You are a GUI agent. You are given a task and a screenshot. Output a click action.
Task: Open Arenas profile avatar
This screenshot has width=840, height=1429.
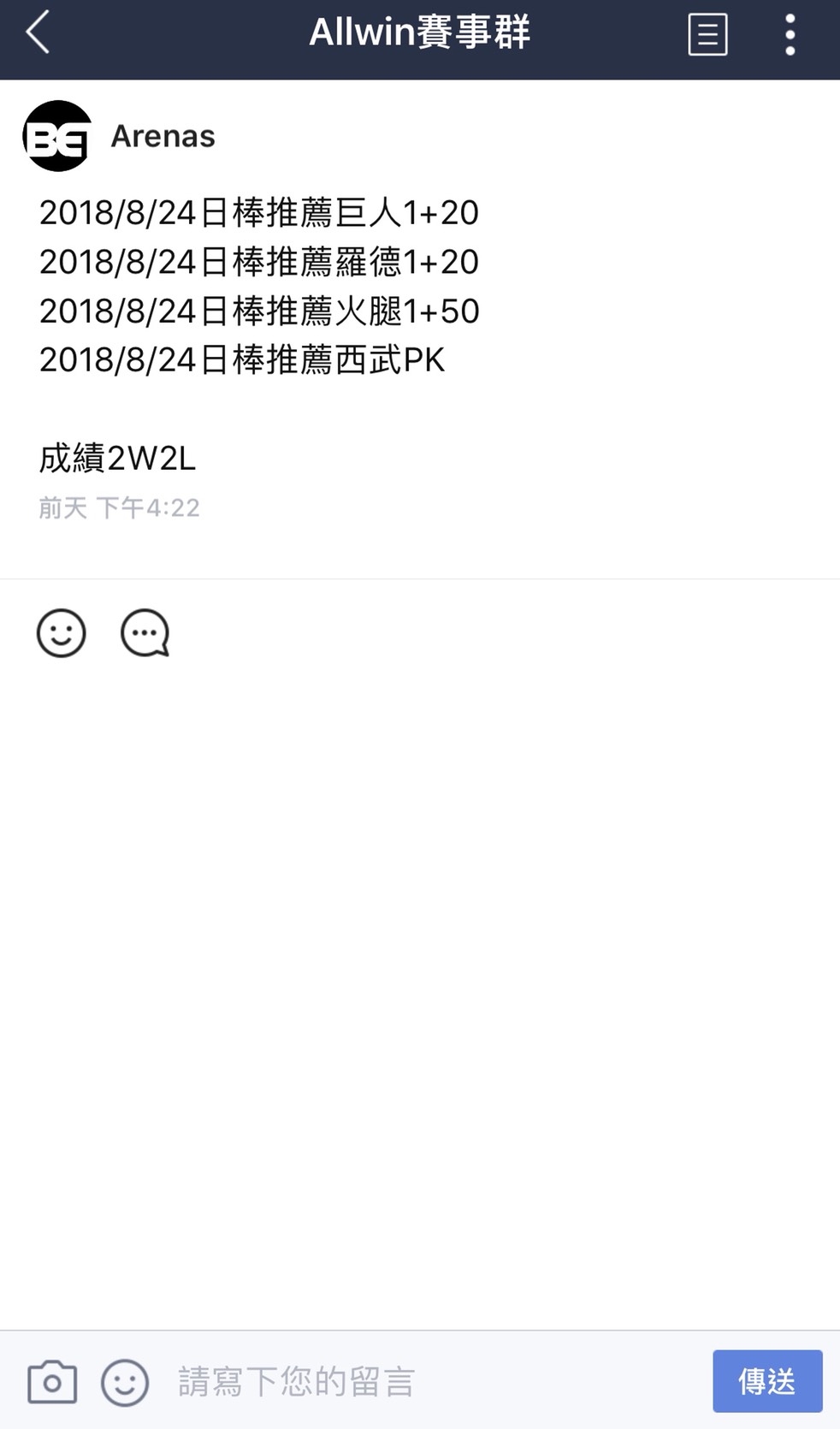57,136
